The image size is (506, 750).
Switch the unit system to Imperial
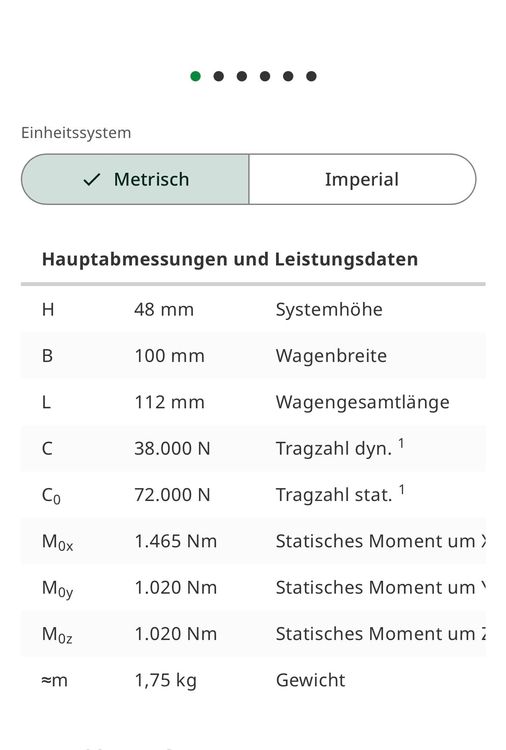click(x=362, y=179)
